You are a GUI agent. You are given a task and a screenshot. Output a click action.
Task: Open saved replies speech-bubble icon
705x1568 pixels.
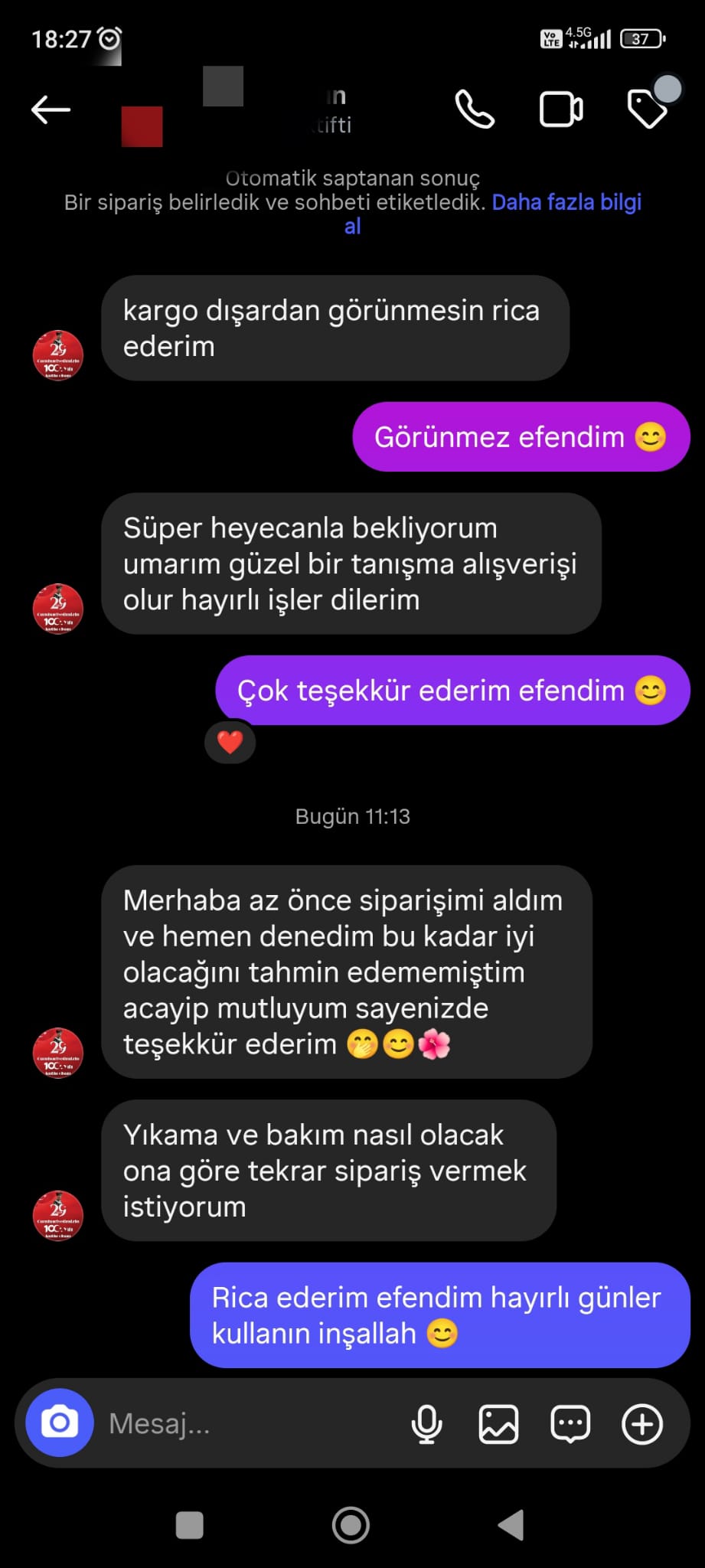(x=570, y=1424)
